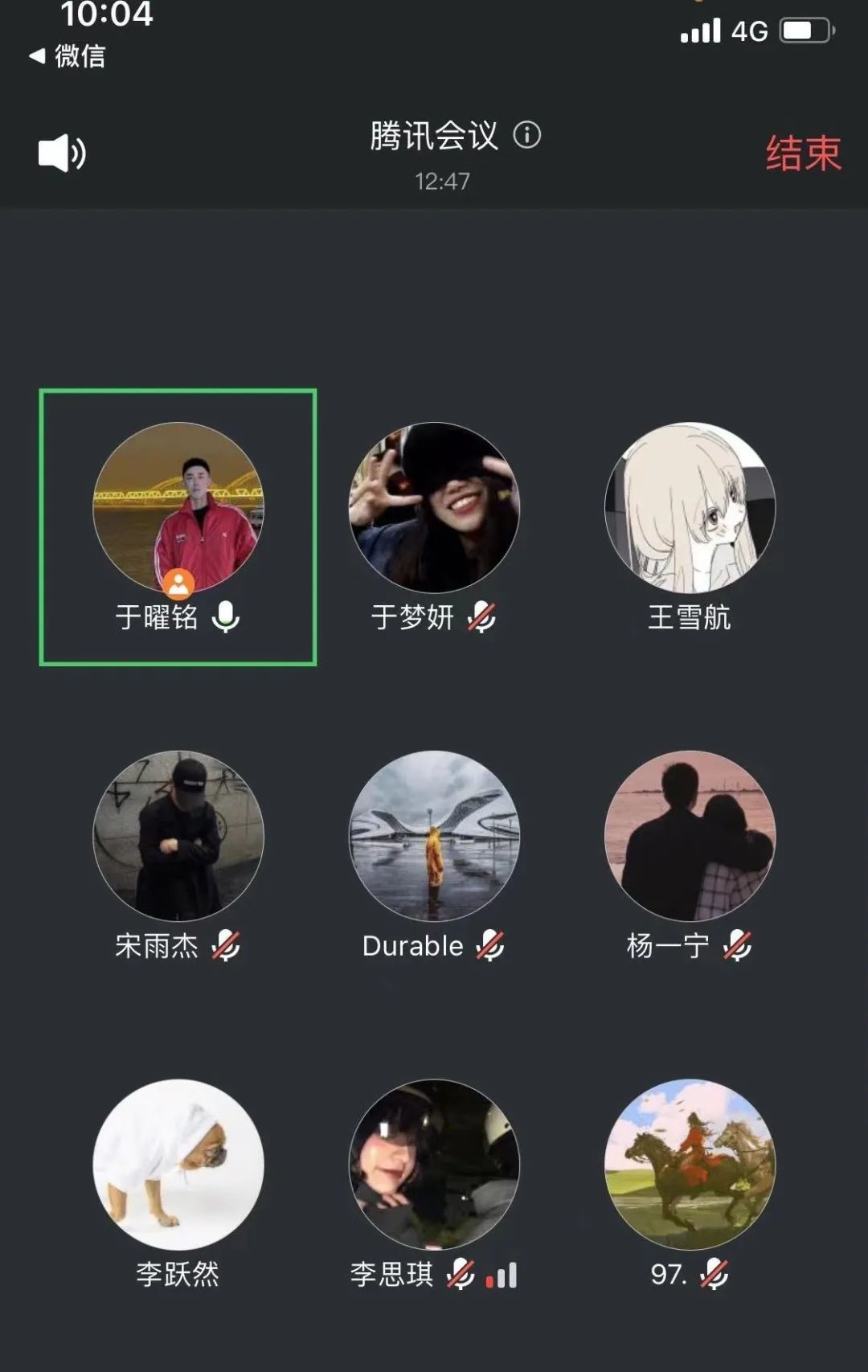Tap the red 结束 button

[803, 153]
